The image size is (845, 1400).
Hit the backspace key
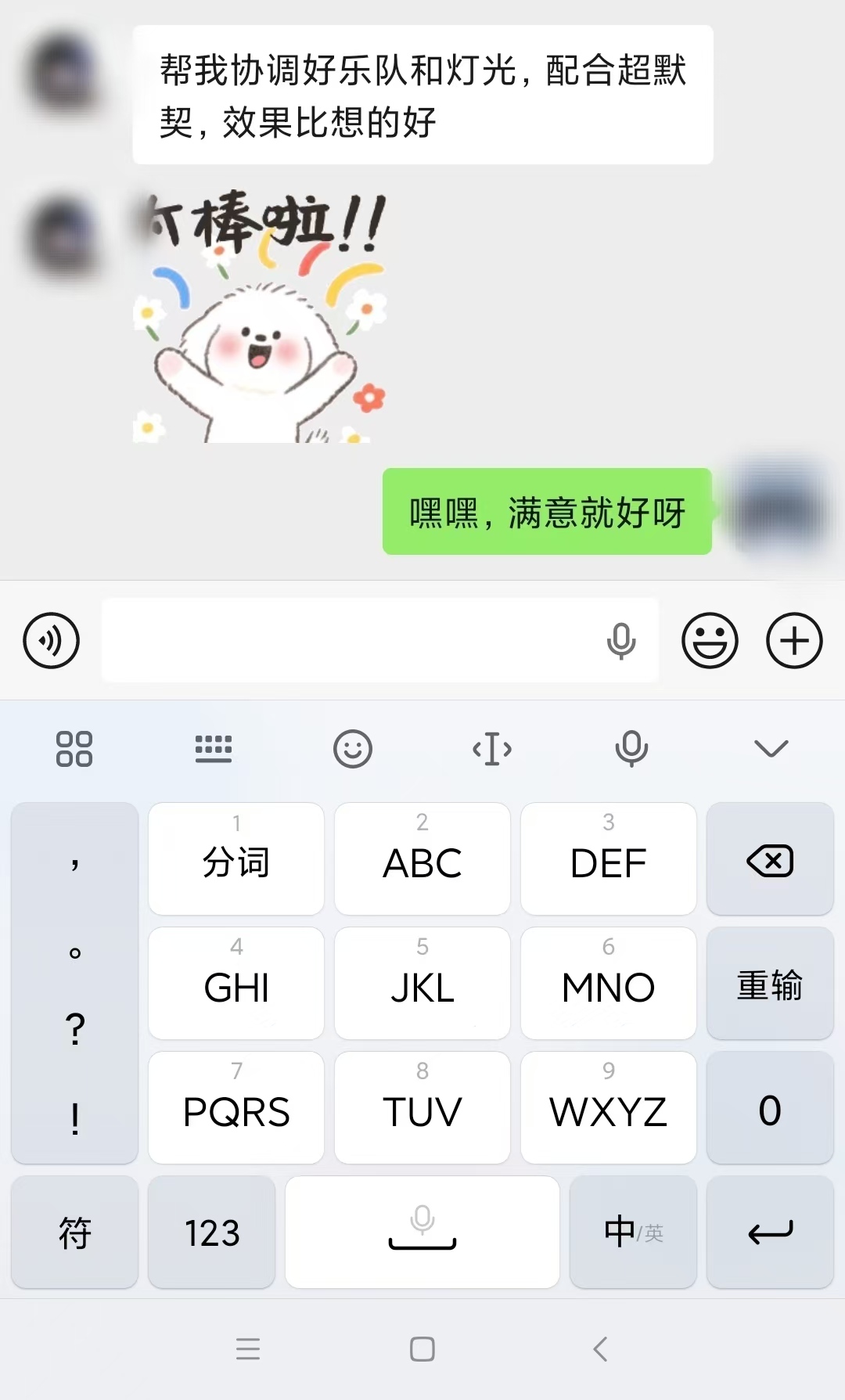770,859
